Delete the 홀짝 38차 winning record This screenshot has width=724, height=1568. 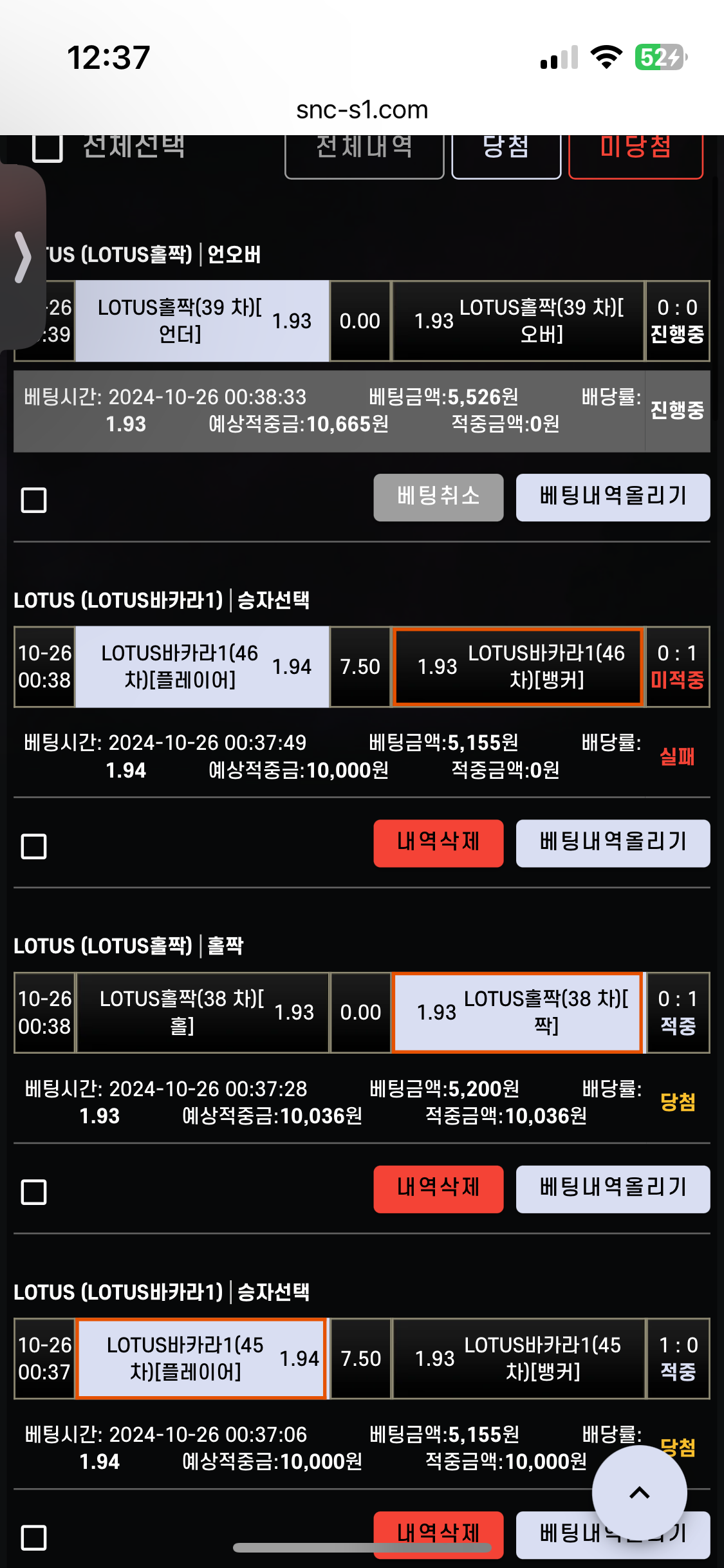click(438, 1188)
